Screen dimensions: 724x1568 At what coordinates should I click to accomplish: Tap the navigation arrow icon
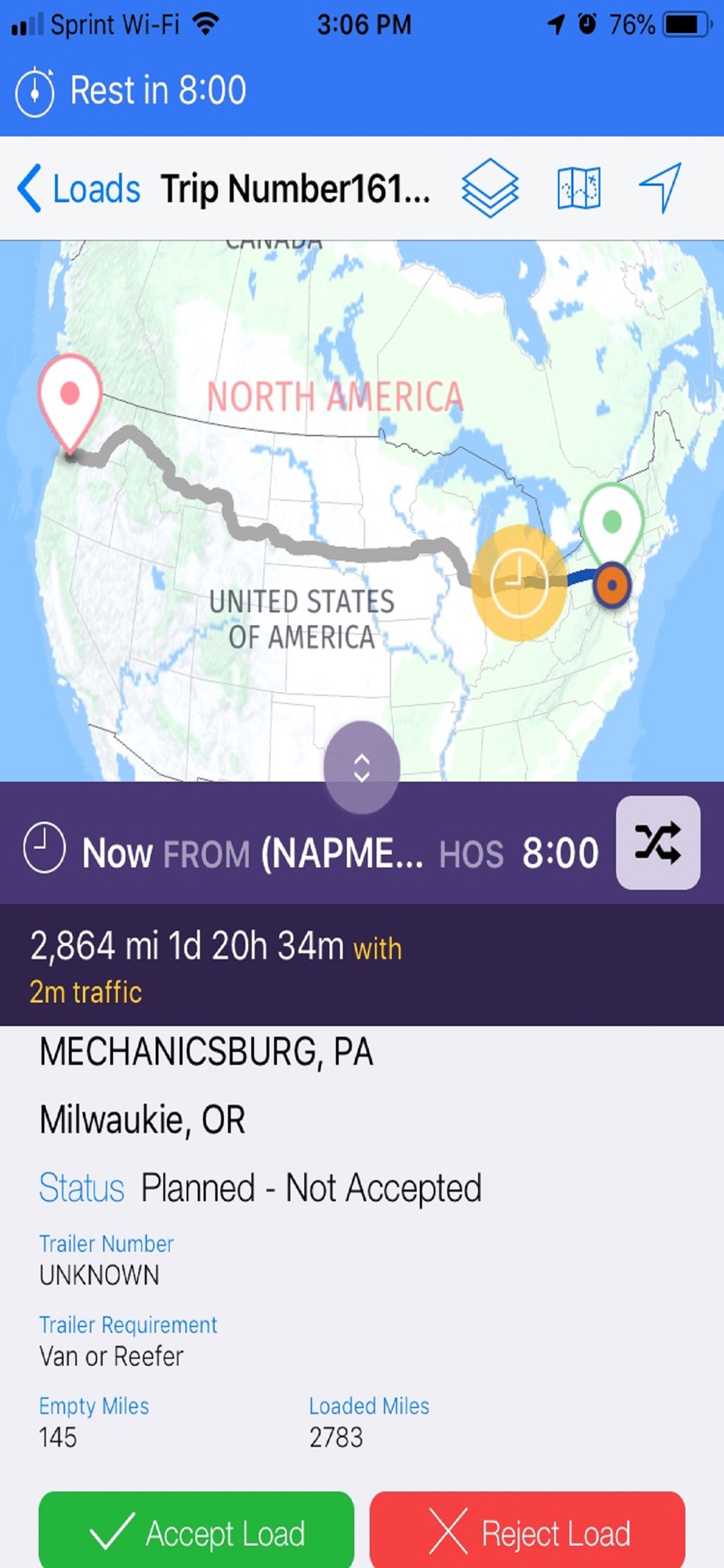tap(661, 188)
